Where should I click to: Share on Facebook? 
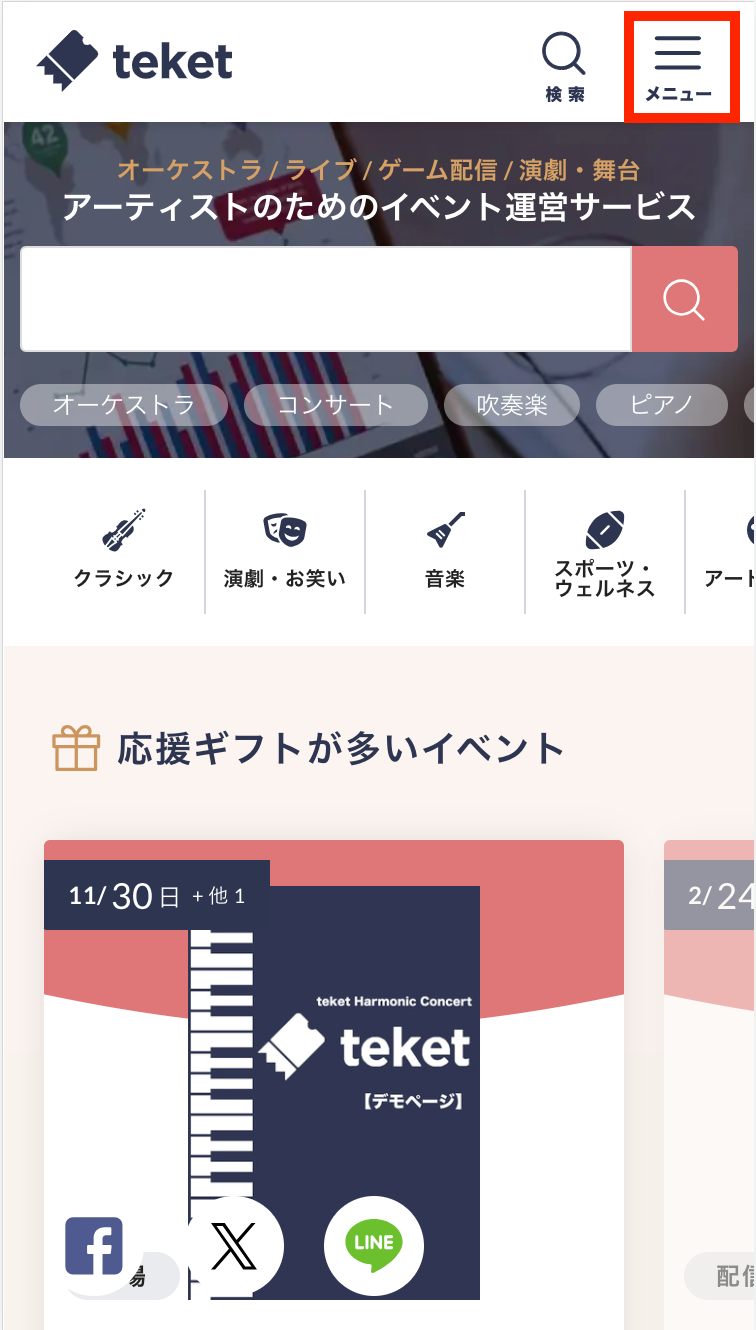[94, 1246]
